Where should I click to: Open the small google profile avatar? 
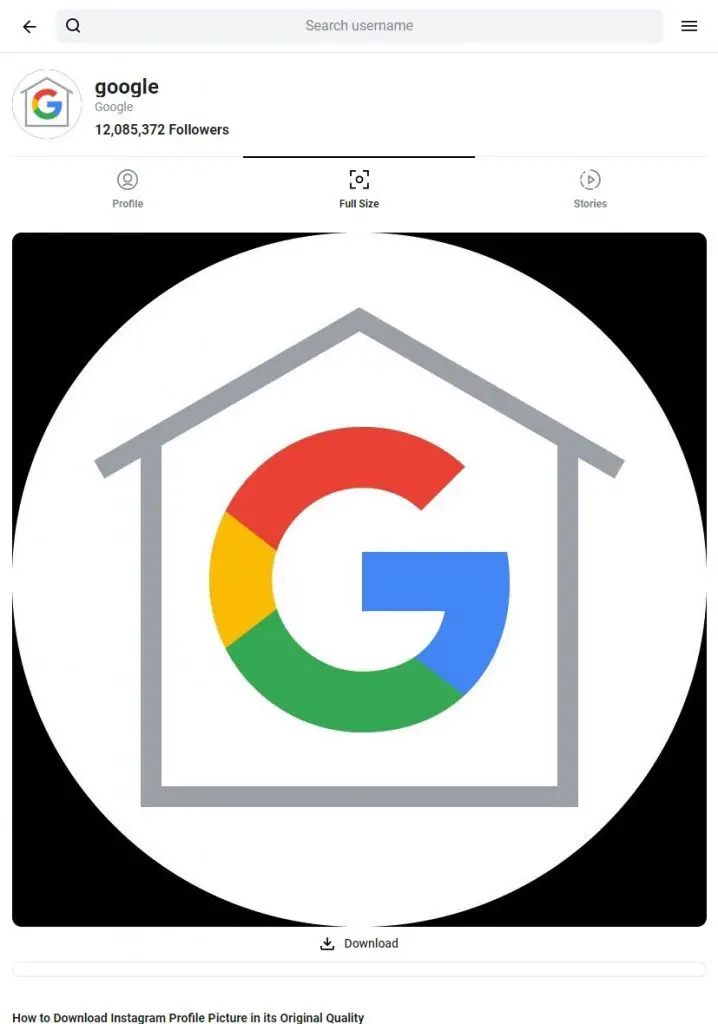click(x=46, y=104)
